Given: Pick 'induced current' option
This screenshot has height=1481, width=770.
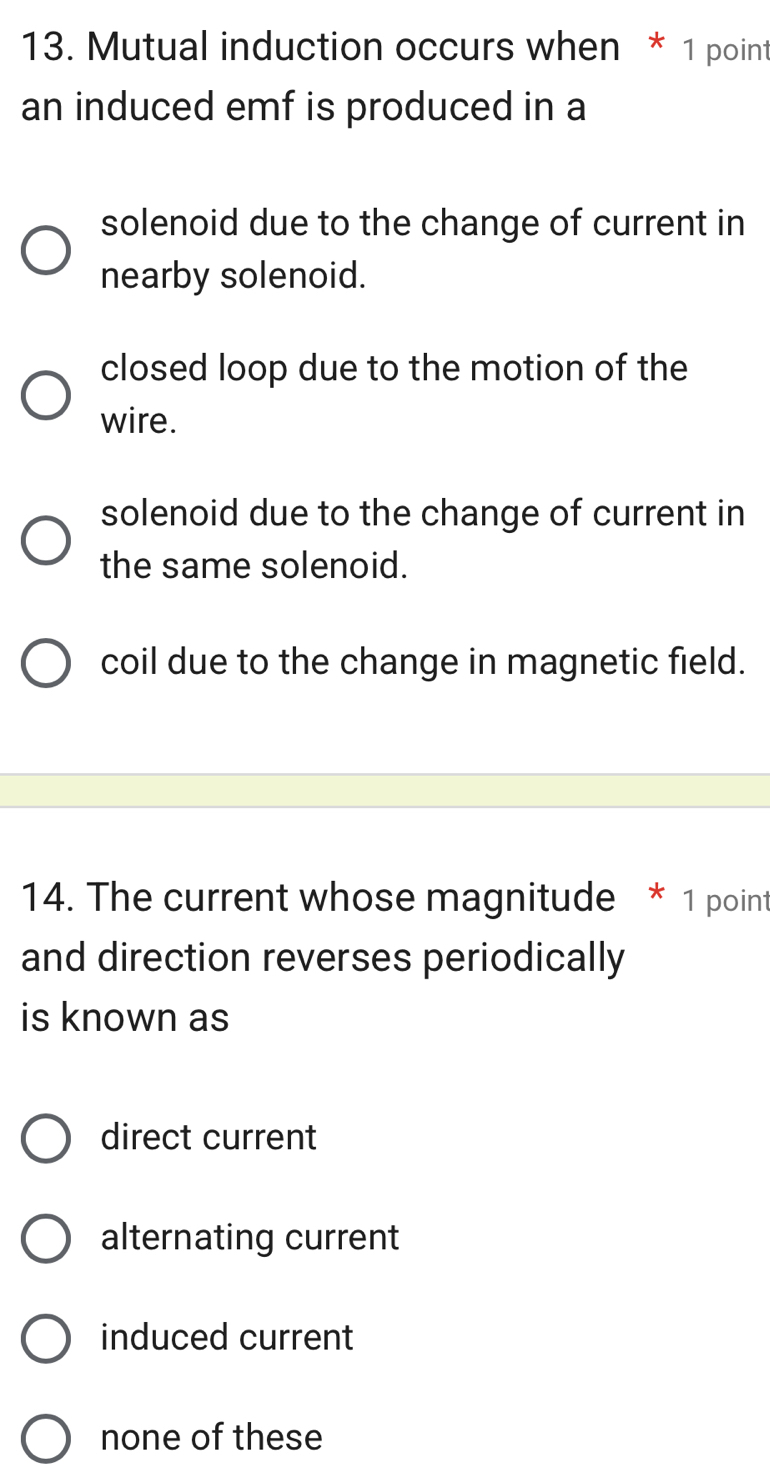Looking at the screenshot, I should [46, 1338].
